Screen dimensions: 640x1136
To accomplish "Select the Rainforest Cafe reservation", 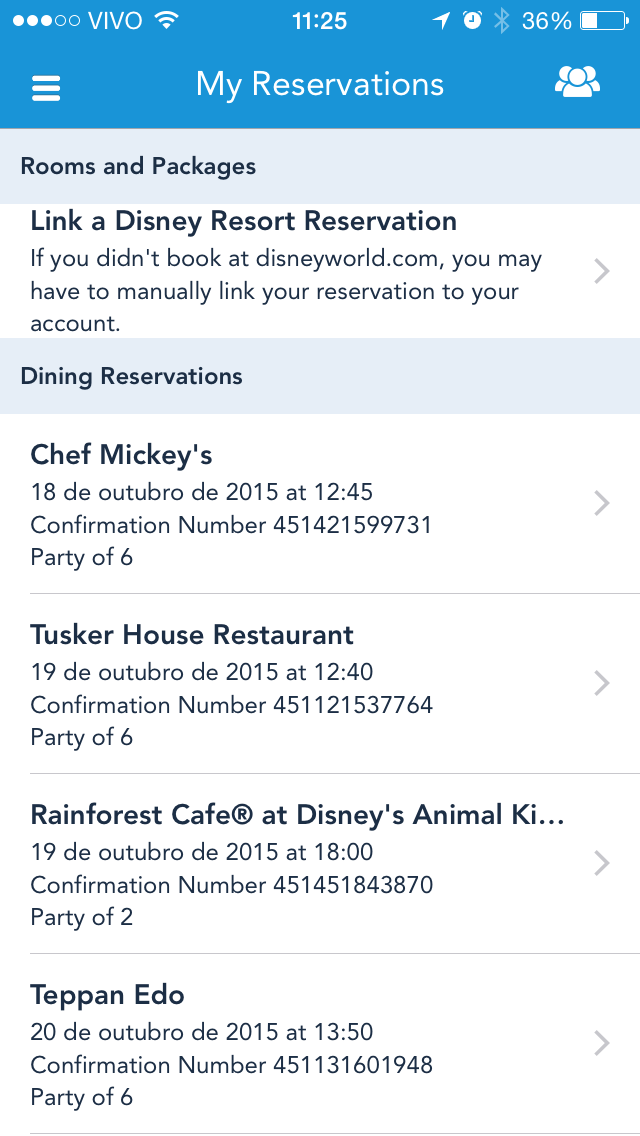I will pos(320,864).
